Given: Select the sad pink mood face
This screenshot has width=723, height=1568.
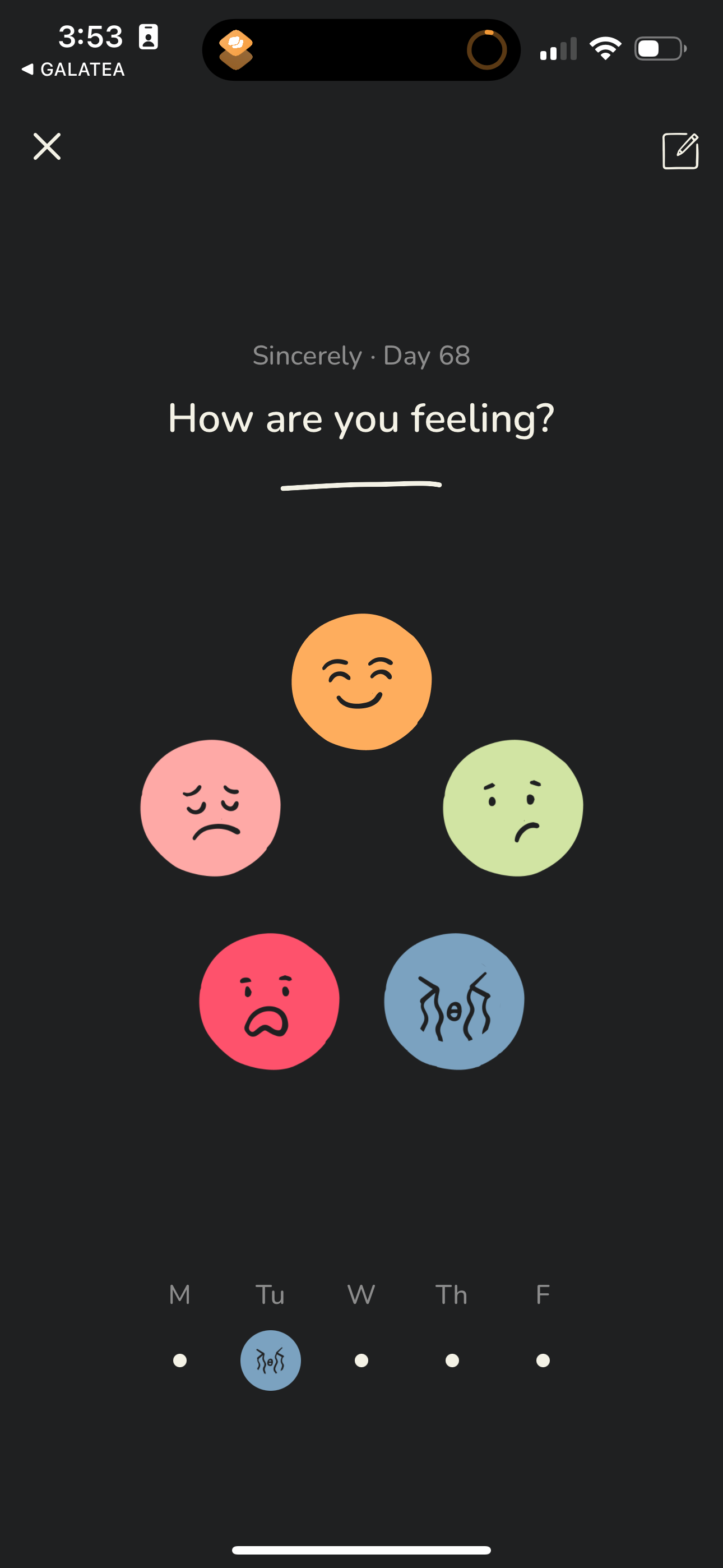Looking at the screenshot, I should point(210,807).
